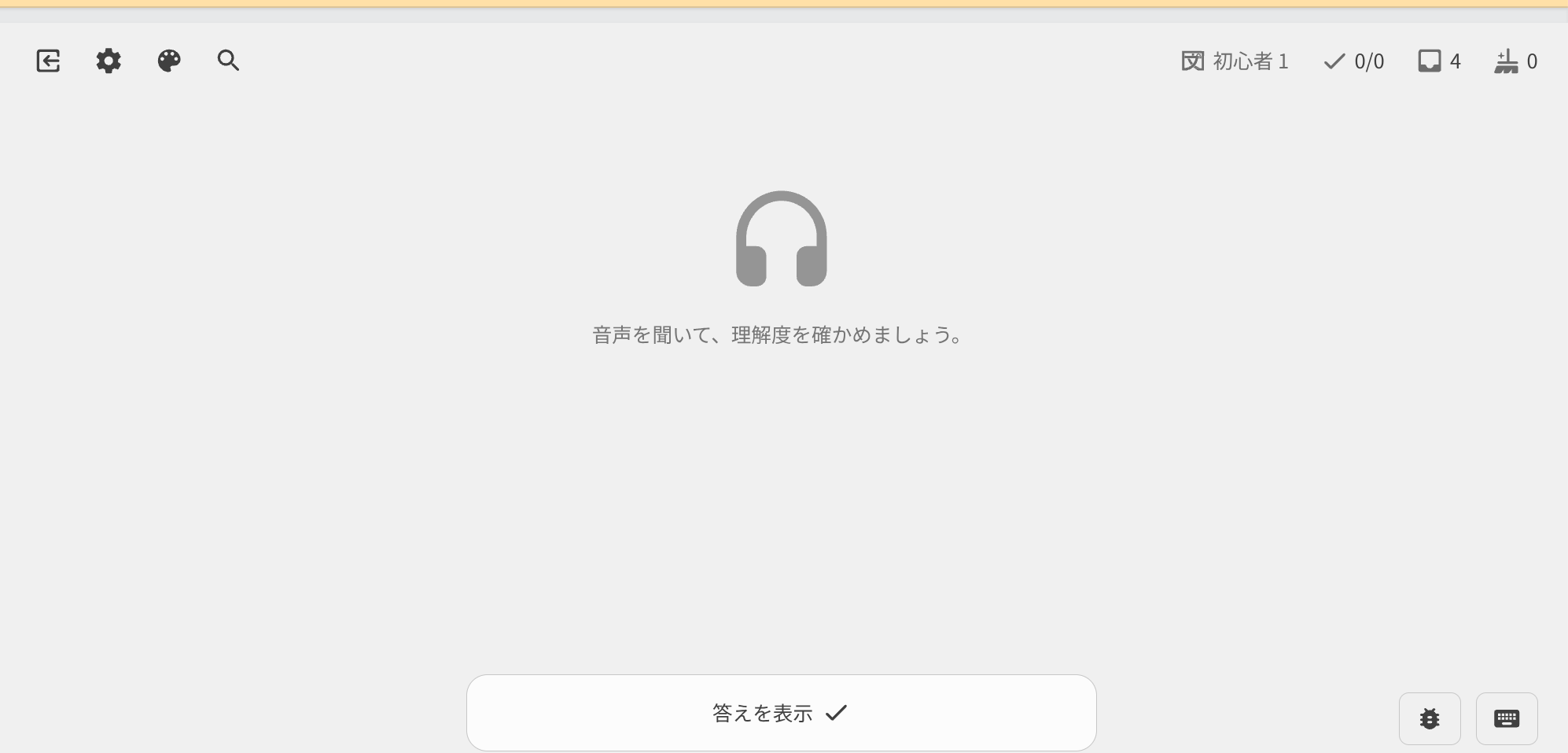Tap the 答えを表示 button
The height and width of the screenshot is (753, 1568).
pos(781,713)
